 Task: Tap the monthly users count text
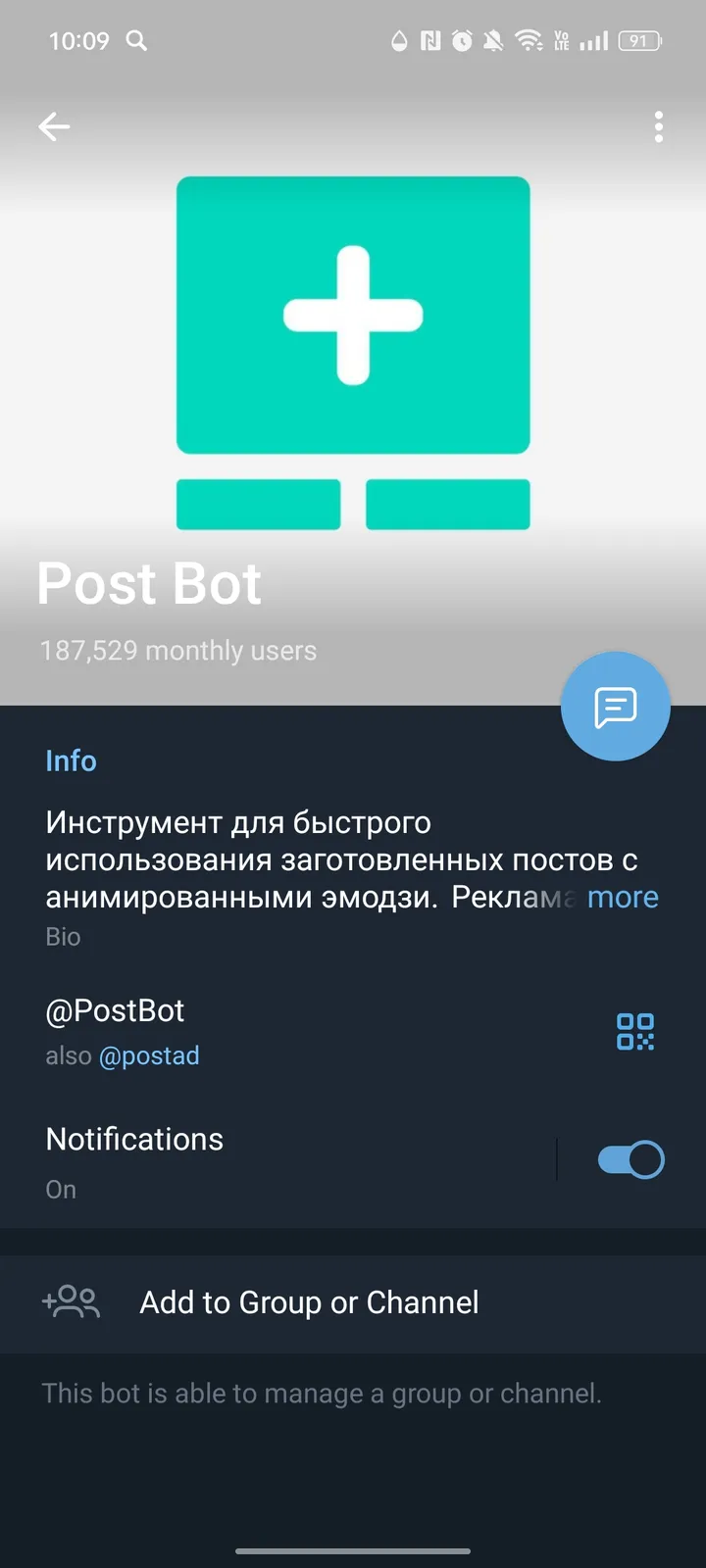[177, 650]
